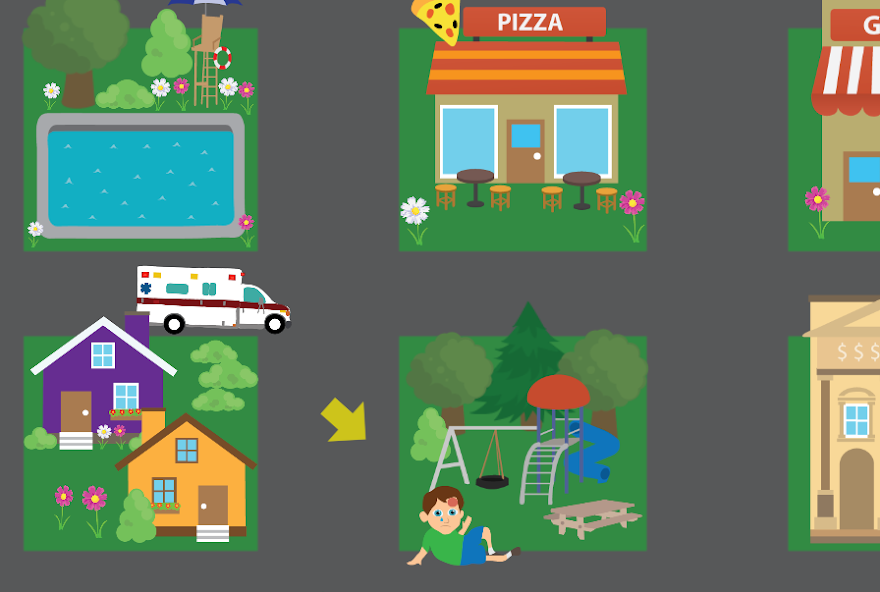Tap the yellow arrow pointing to the playground
880x592 pixels.
[x=345, y=420]
